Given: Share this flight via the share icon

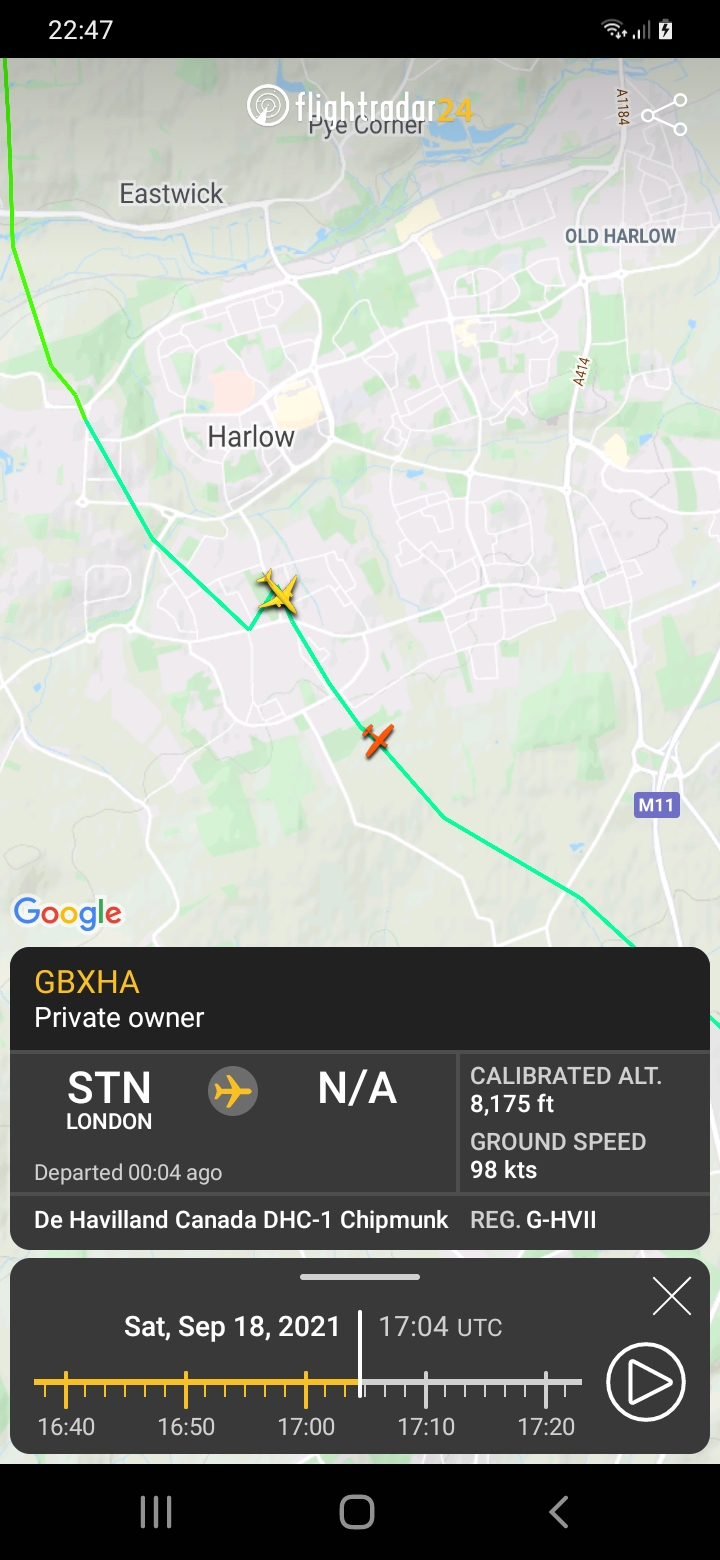Looking at the screenshot, I should (x=664, y=115).
